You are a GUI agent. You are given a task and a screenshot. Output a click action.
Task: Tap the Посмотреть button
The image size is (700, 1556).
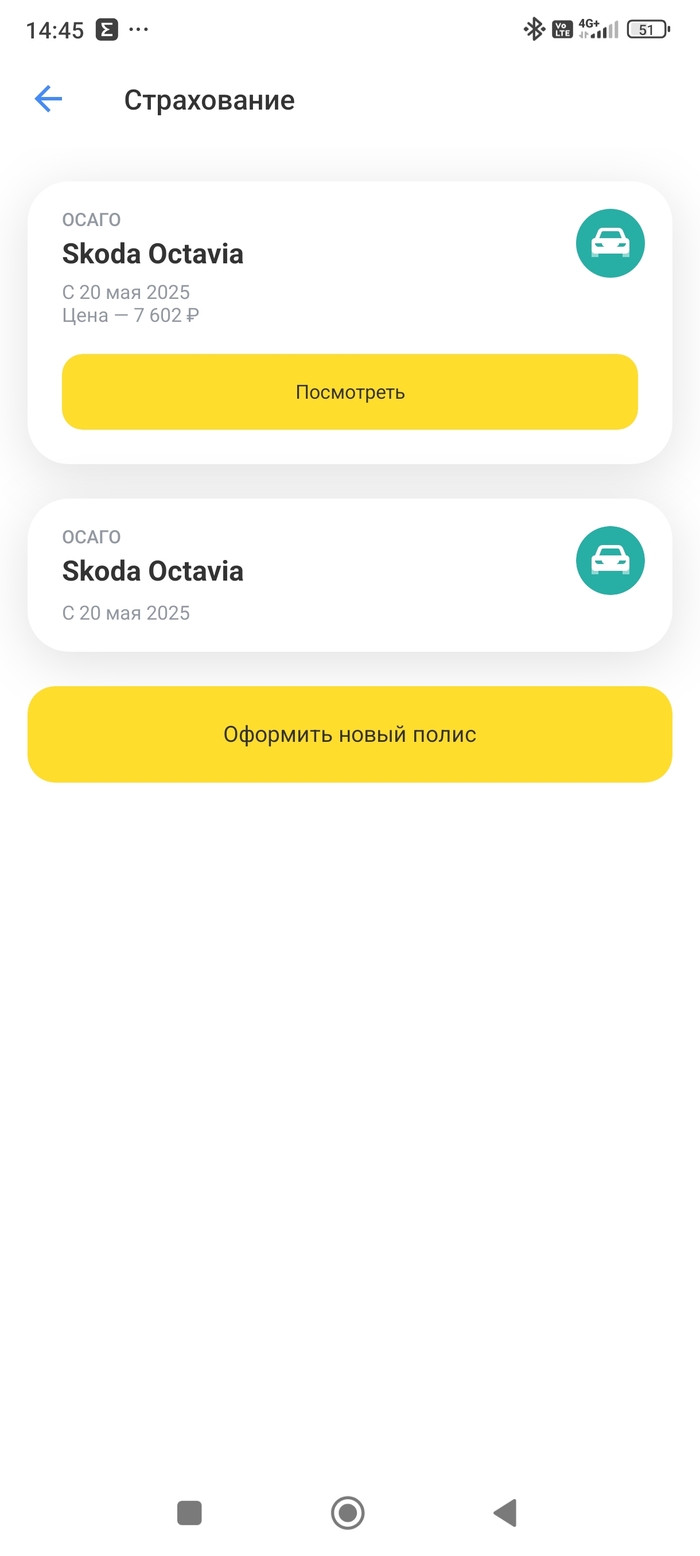click(350, 392)
